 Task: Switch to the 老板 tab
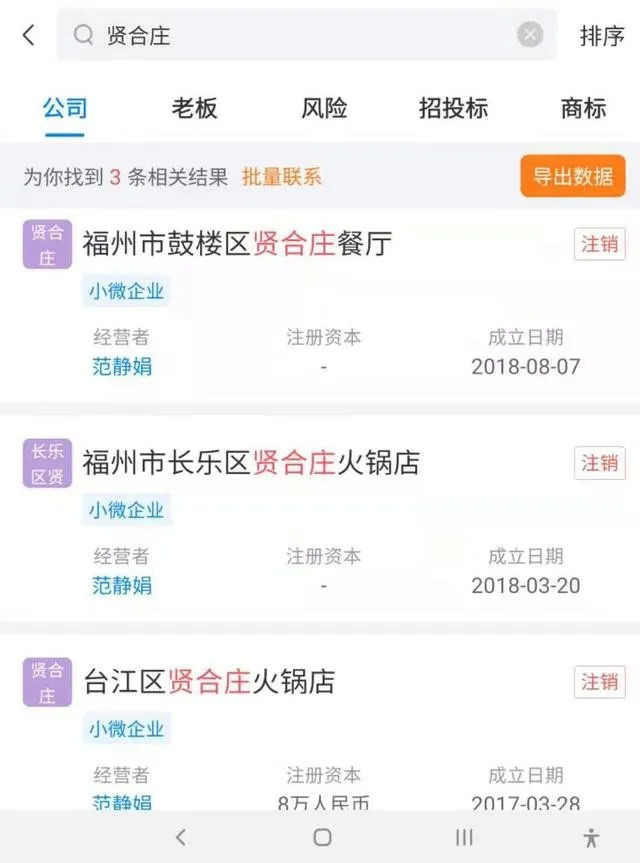click(194, 108)
